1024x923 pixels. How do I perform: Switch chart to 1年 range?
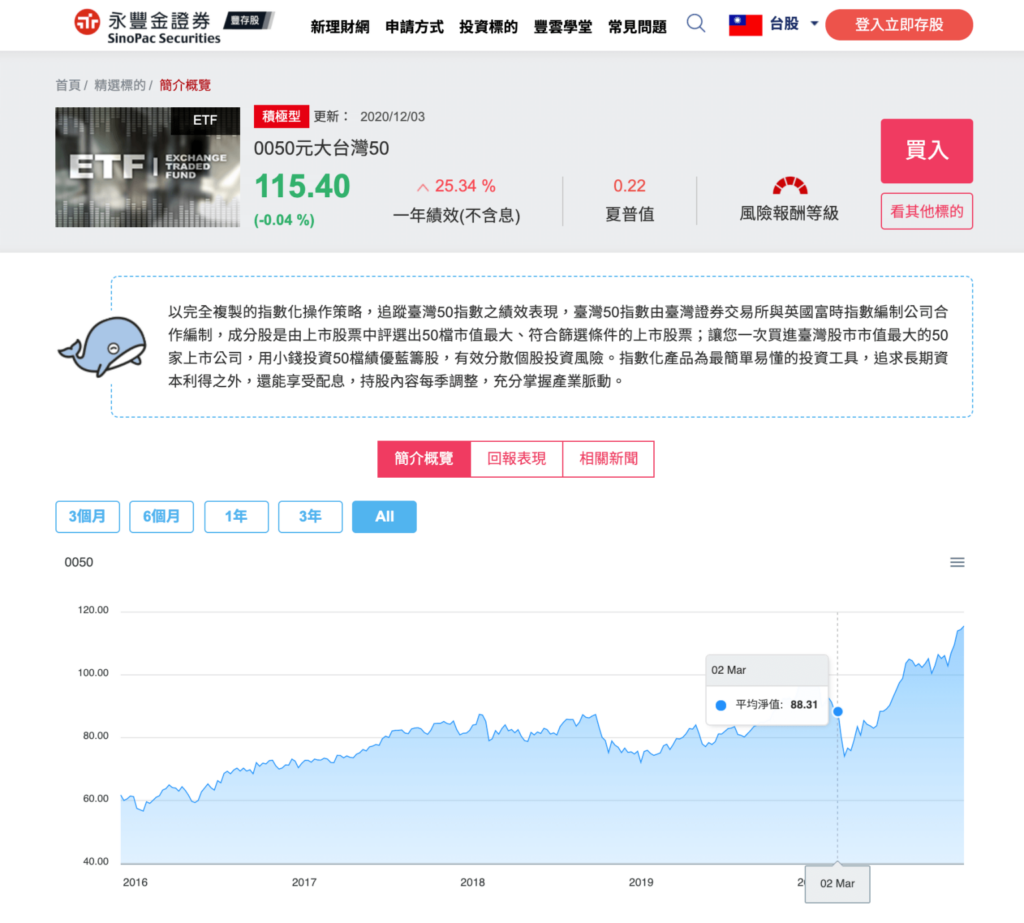coord(236,517)
